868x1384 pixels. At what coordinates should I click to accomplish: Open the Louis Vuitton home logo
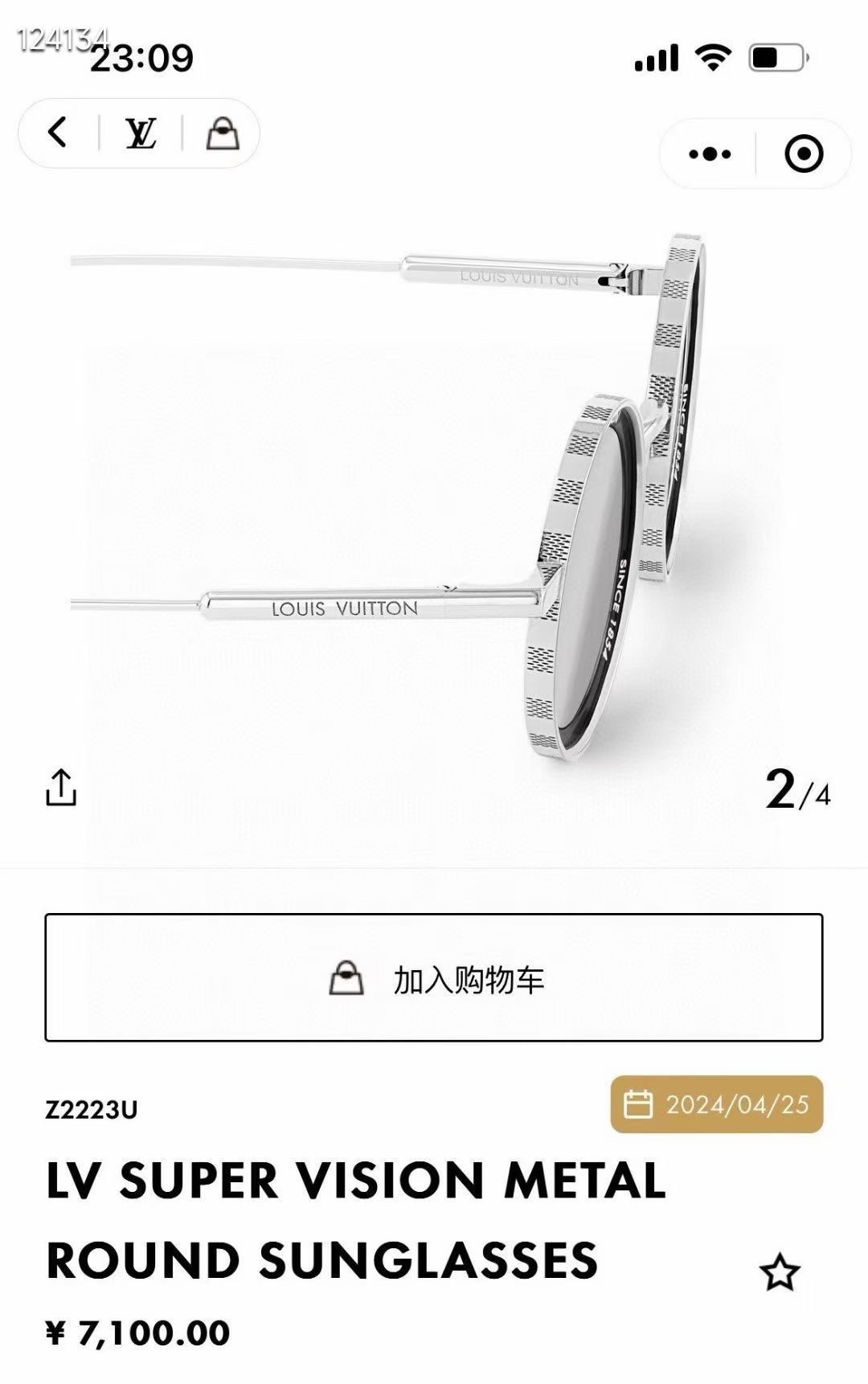click(x=141, y=133)
